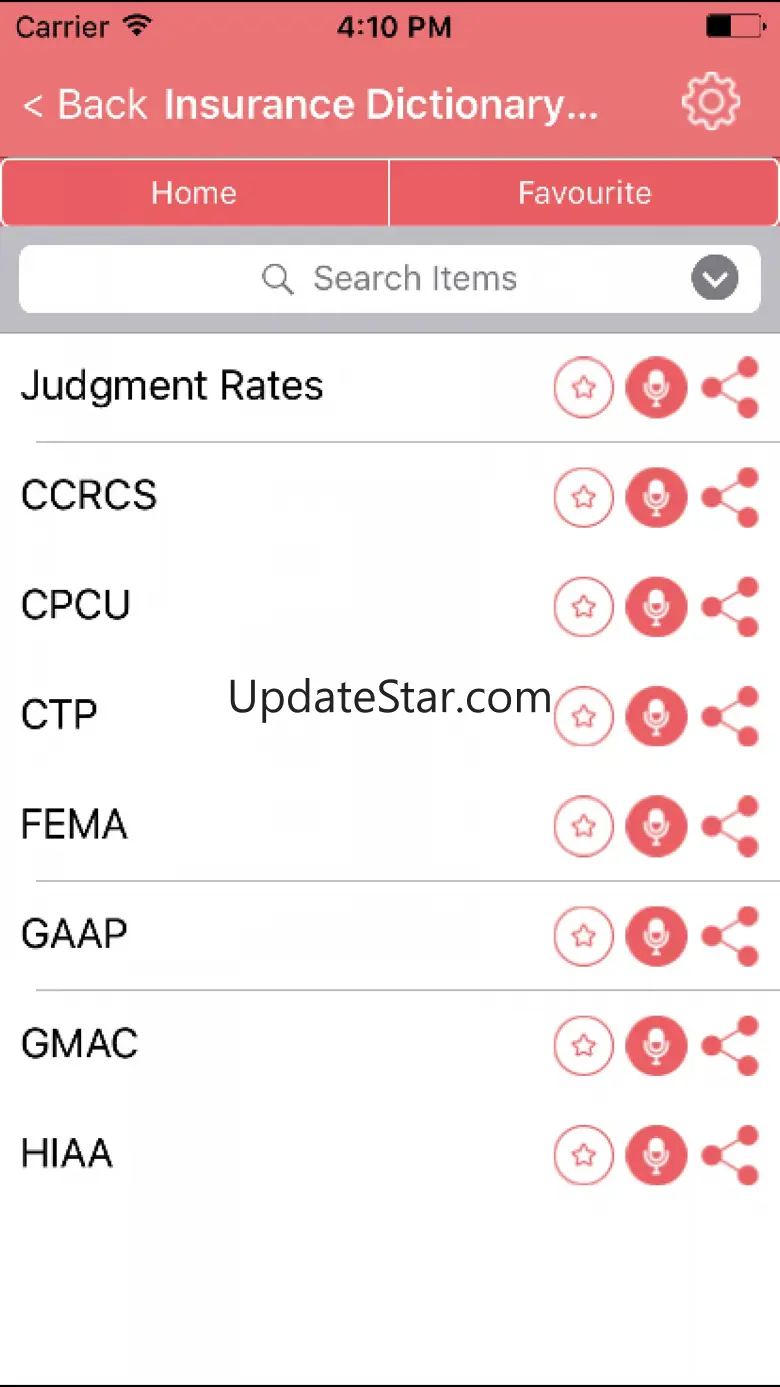Open the HIAA entry

67,1154
